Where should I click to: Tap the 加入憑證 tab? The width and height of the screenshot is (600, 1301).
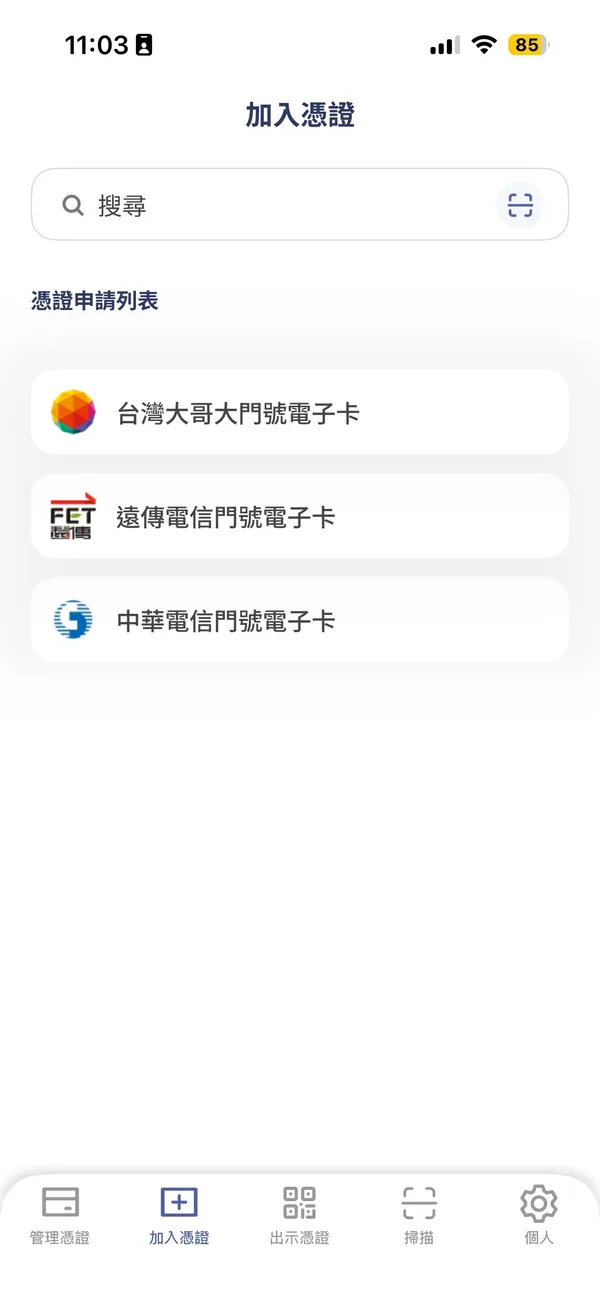click(179, 1214)
